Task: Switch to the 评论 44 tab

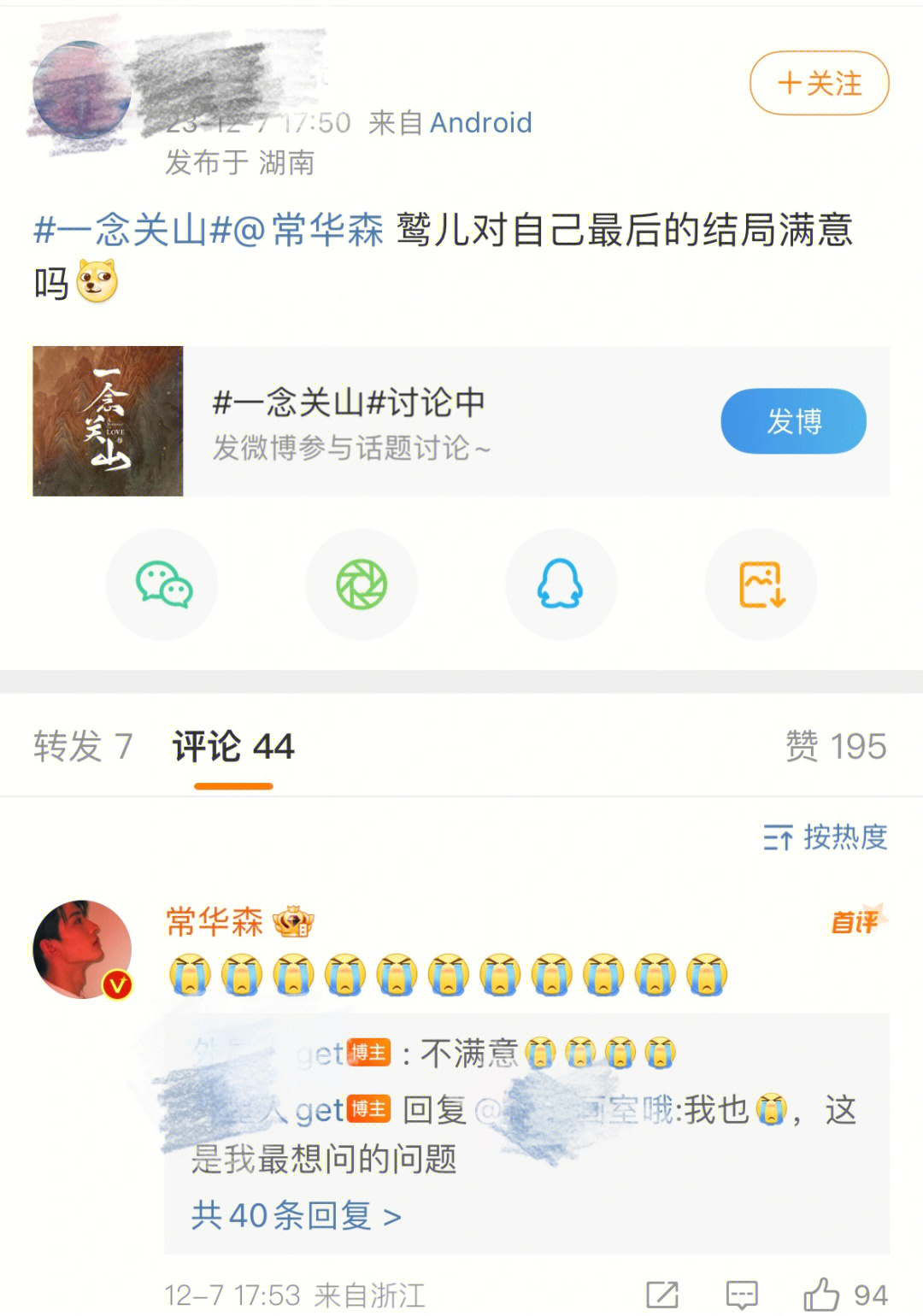Action: coord(232,746)
